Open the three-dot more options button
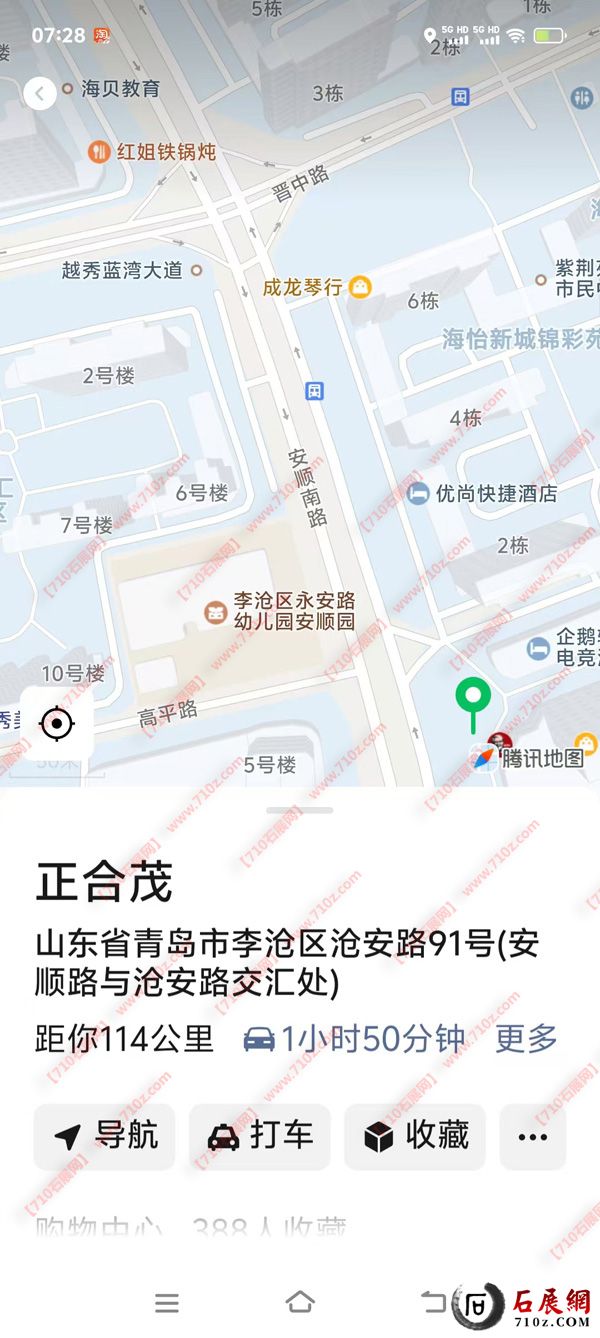 (x=532, y=1137)
